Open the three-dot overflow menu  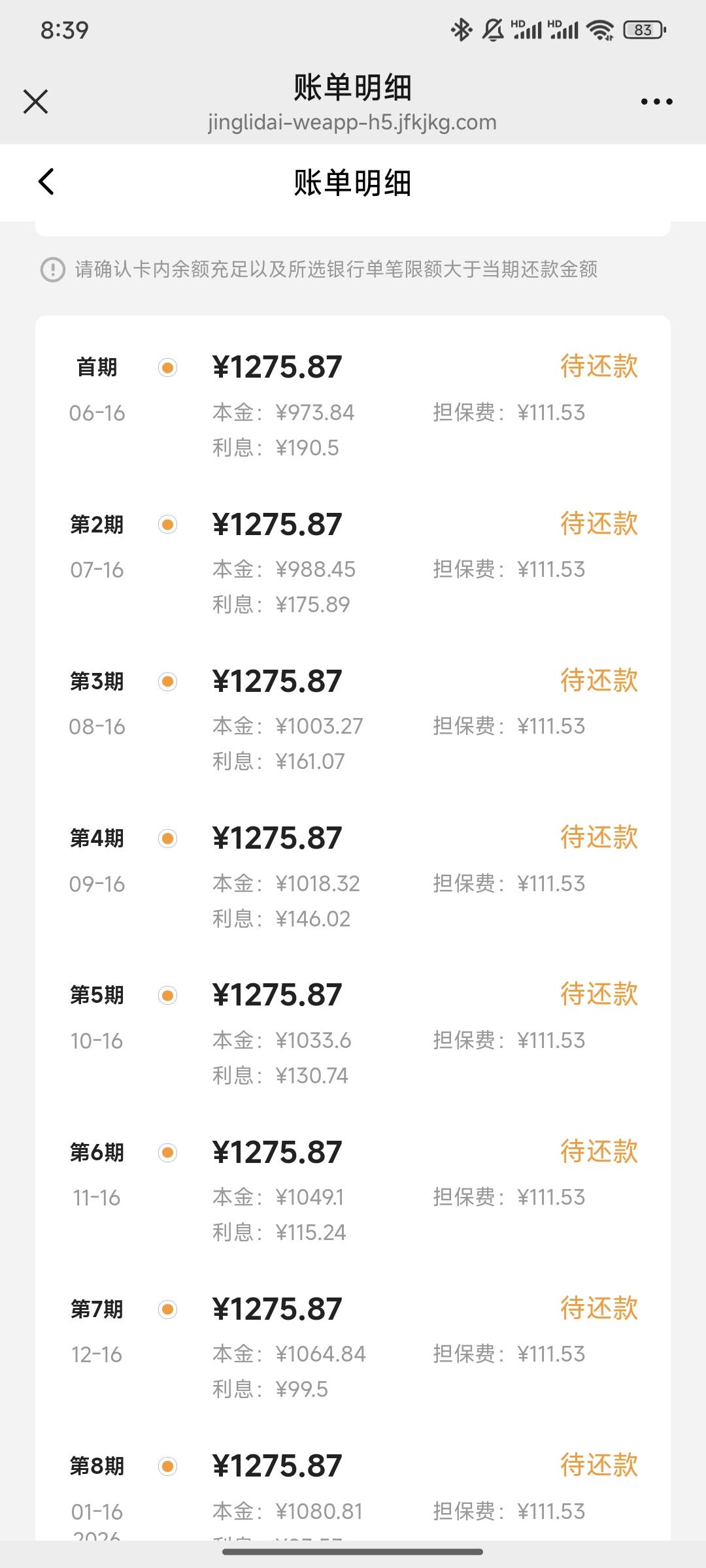pos(656,101)
